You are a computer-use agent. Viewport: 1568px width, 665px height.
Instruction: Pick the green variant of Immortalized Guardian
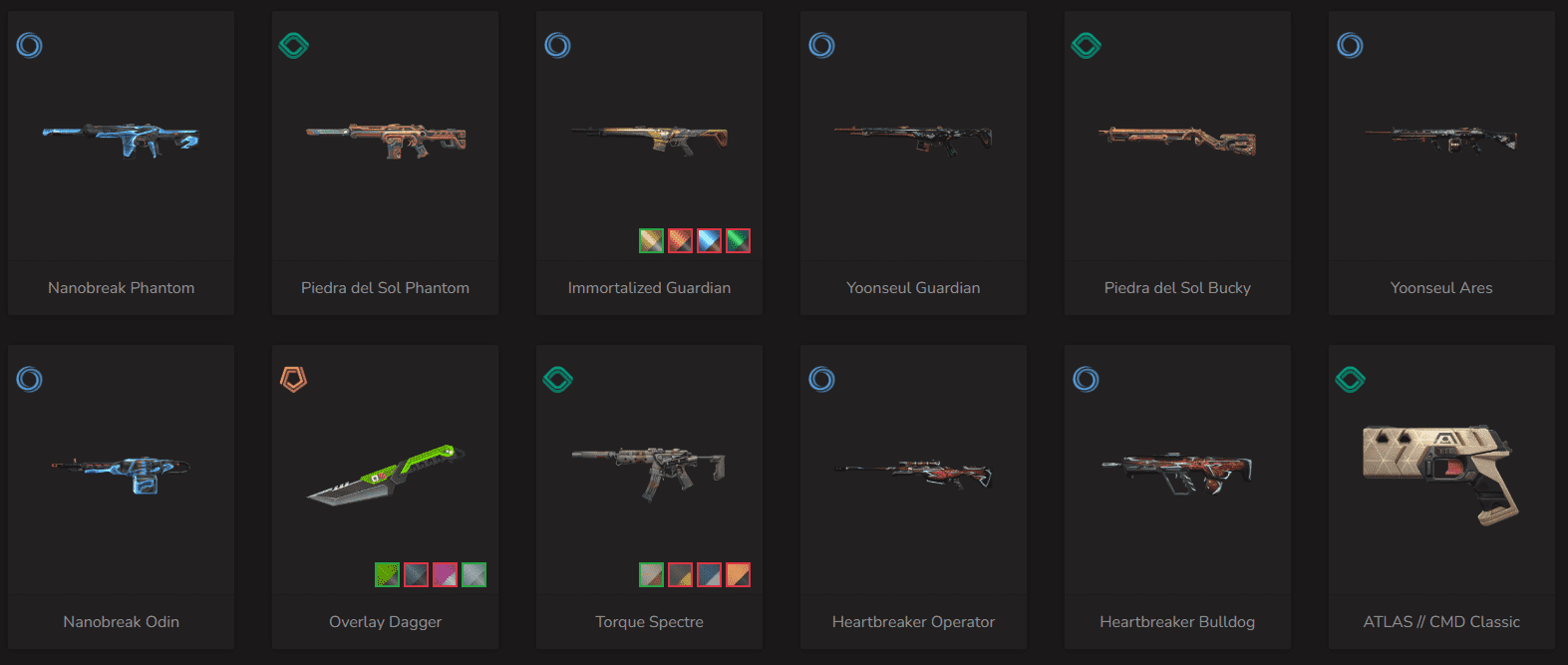click(x=738, y=240)
